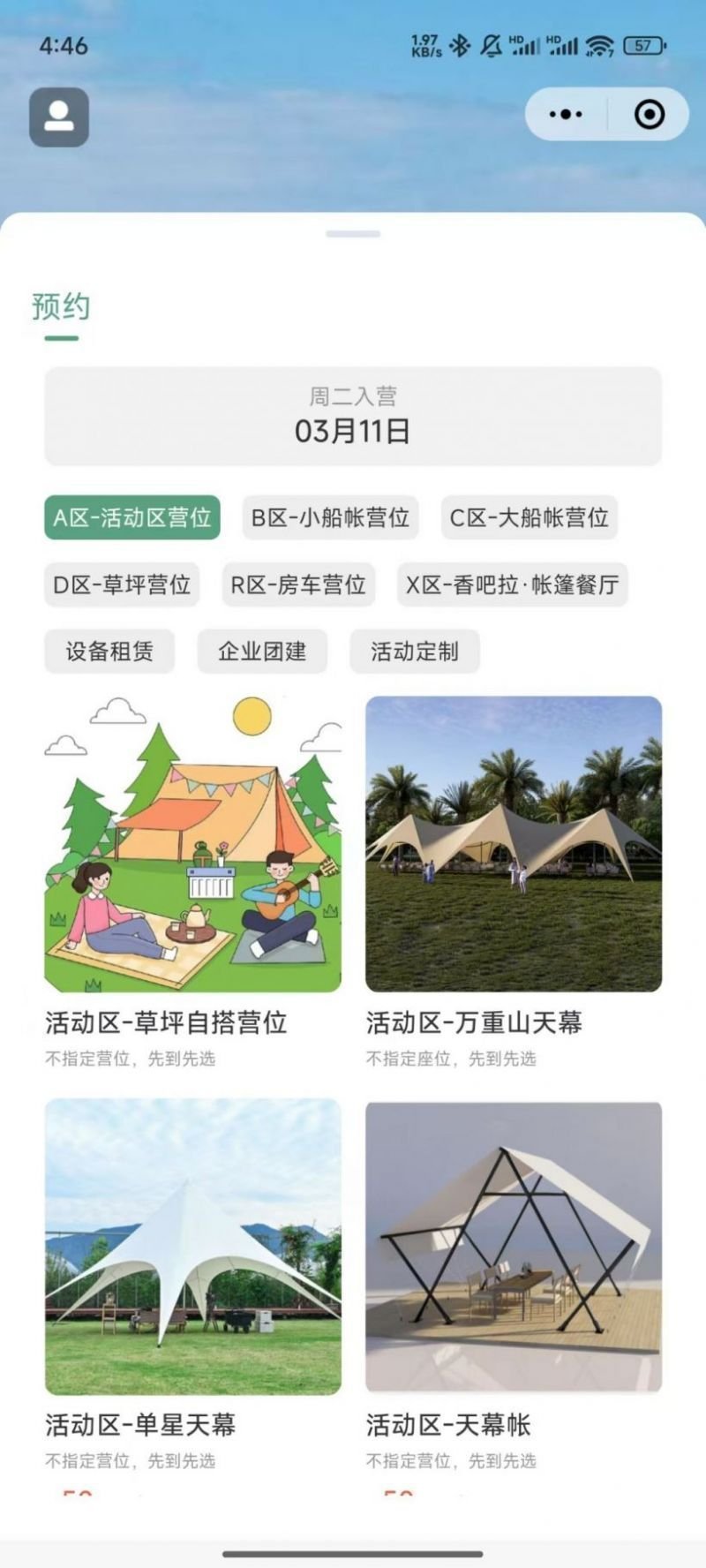
Task: Switch to 设备租赁 category
Action: 109,652
